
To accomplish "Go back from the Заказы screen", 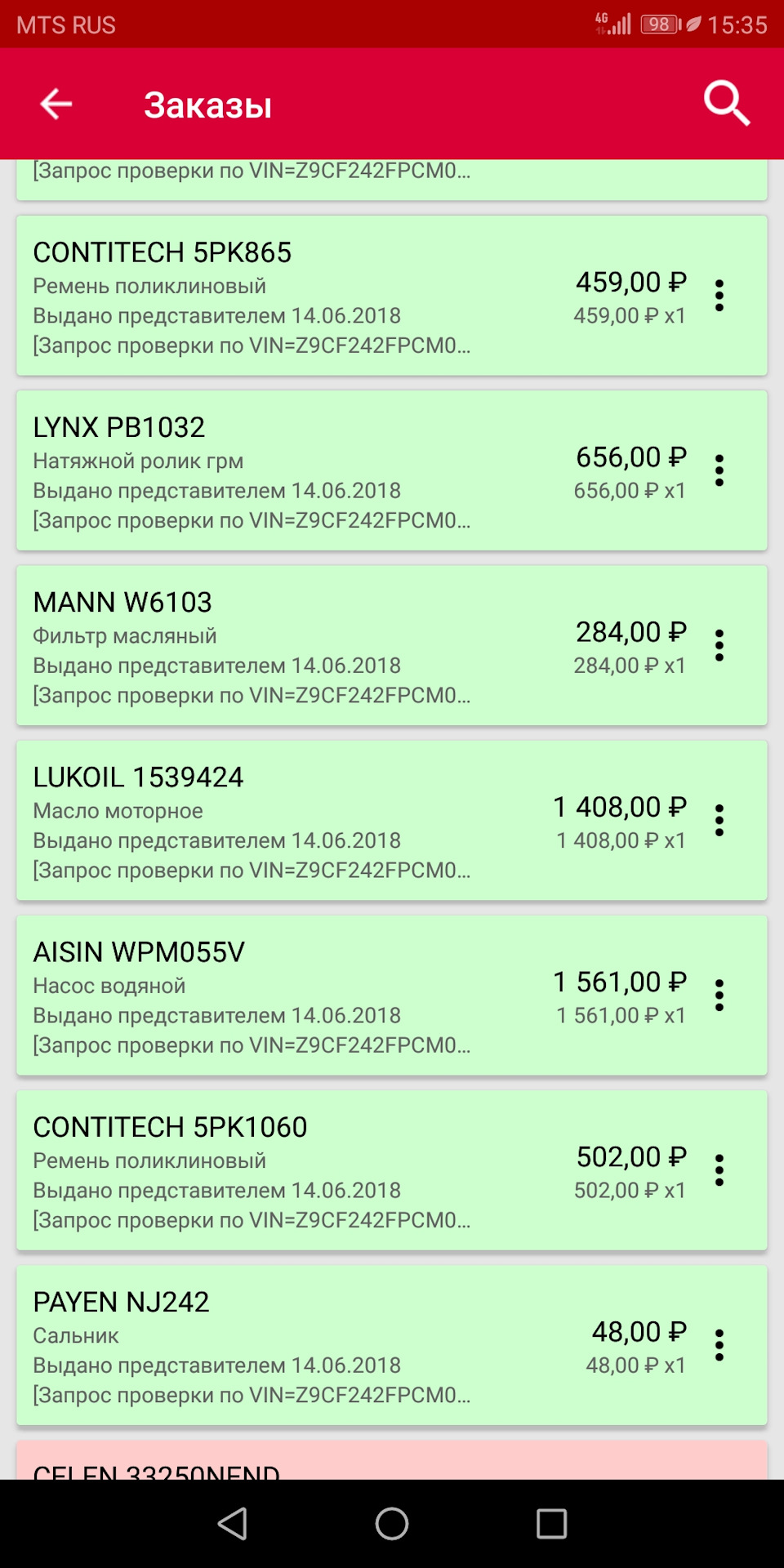I will (x=56, y=104).
